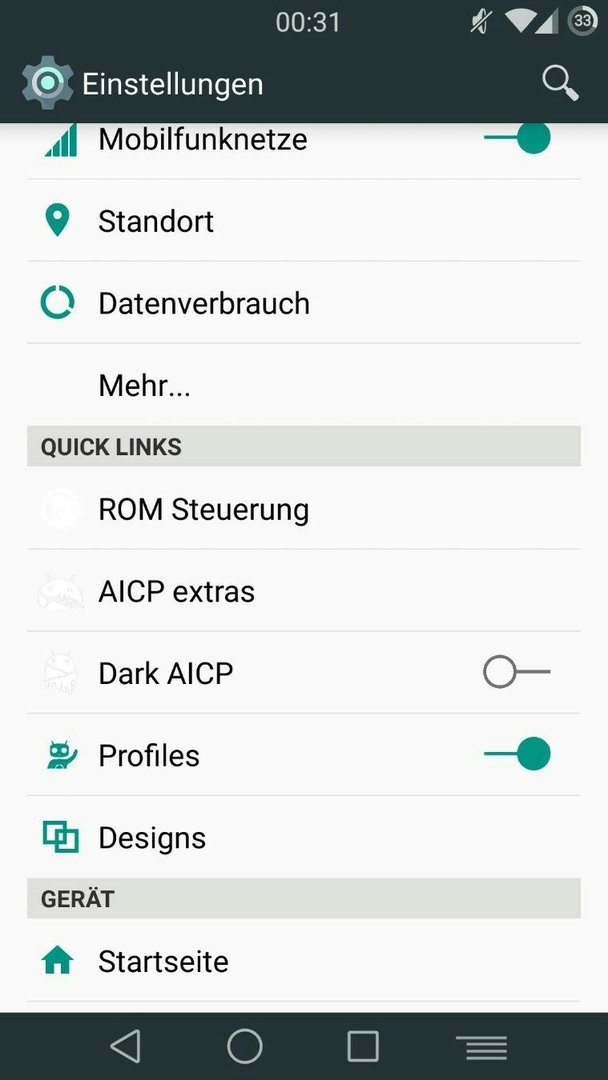Viewport: 608px width, 1080px height.
Task: Turn off the Mobilfunknetze switch
Action: pyautogui.click(x=517, y=138)
